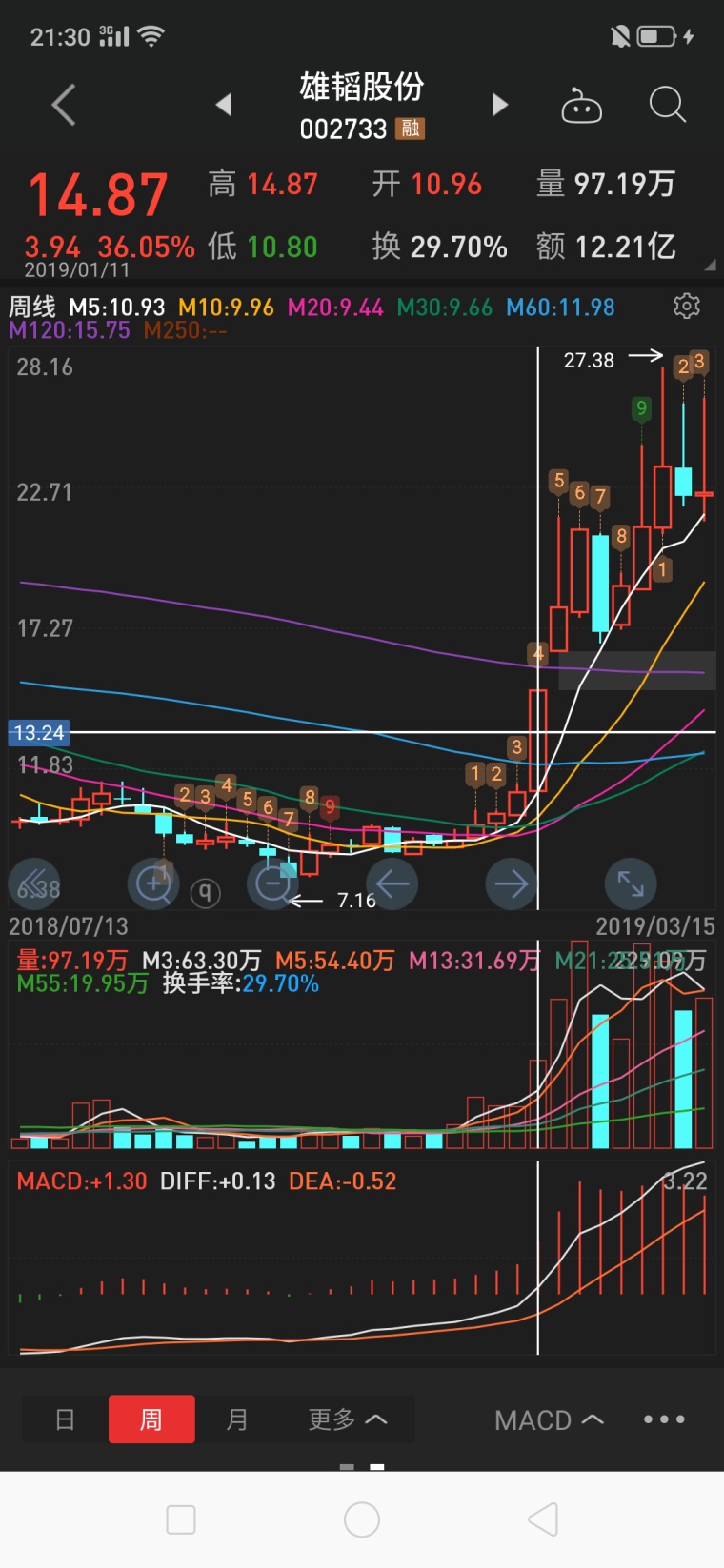Jump chart to earliest data
The image size is (724, 1568).
[34, 883]
